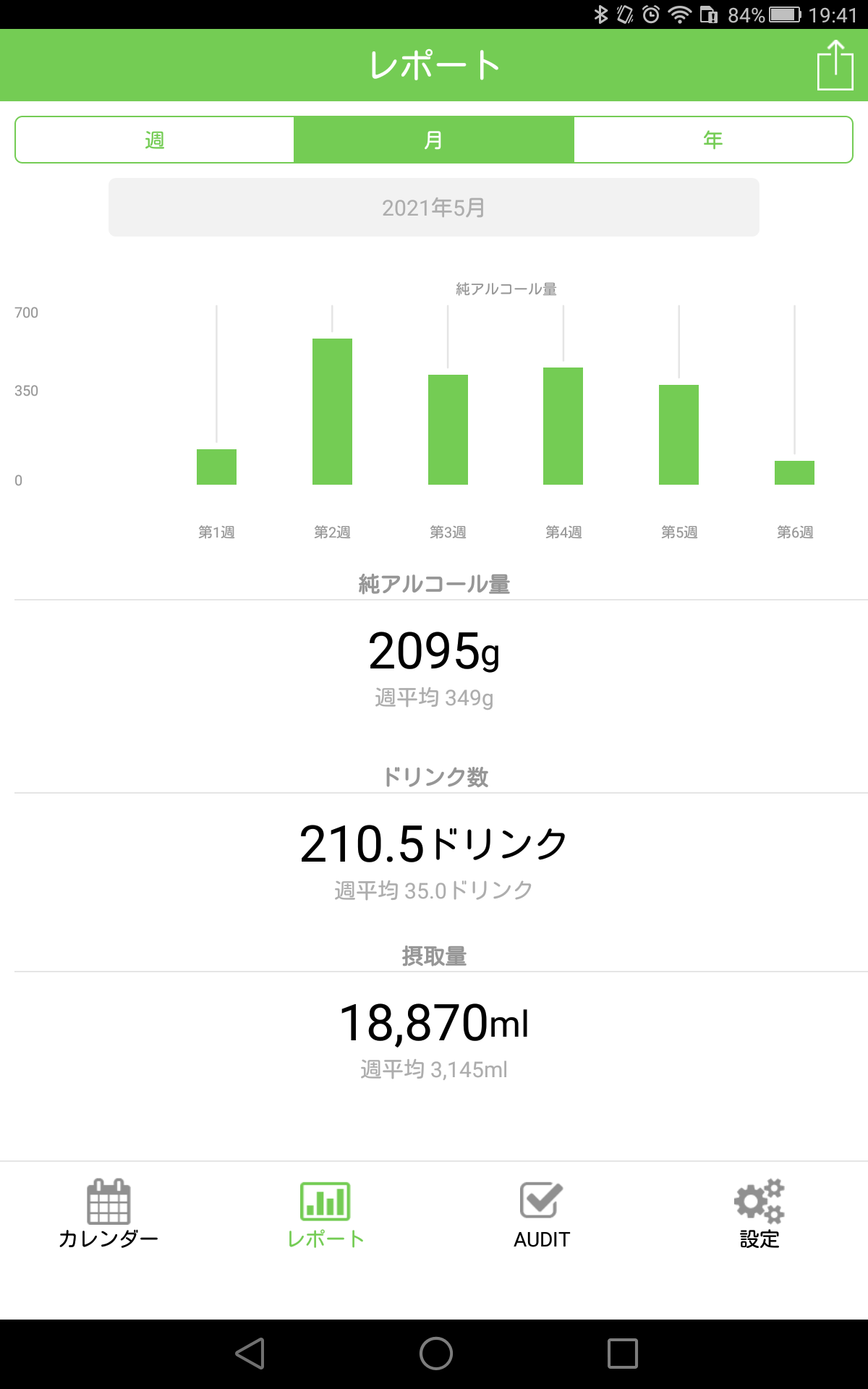Go to the AUDIT tab
The height and width of the screenshot is (1389, 868).
[x=542, y=1214]
